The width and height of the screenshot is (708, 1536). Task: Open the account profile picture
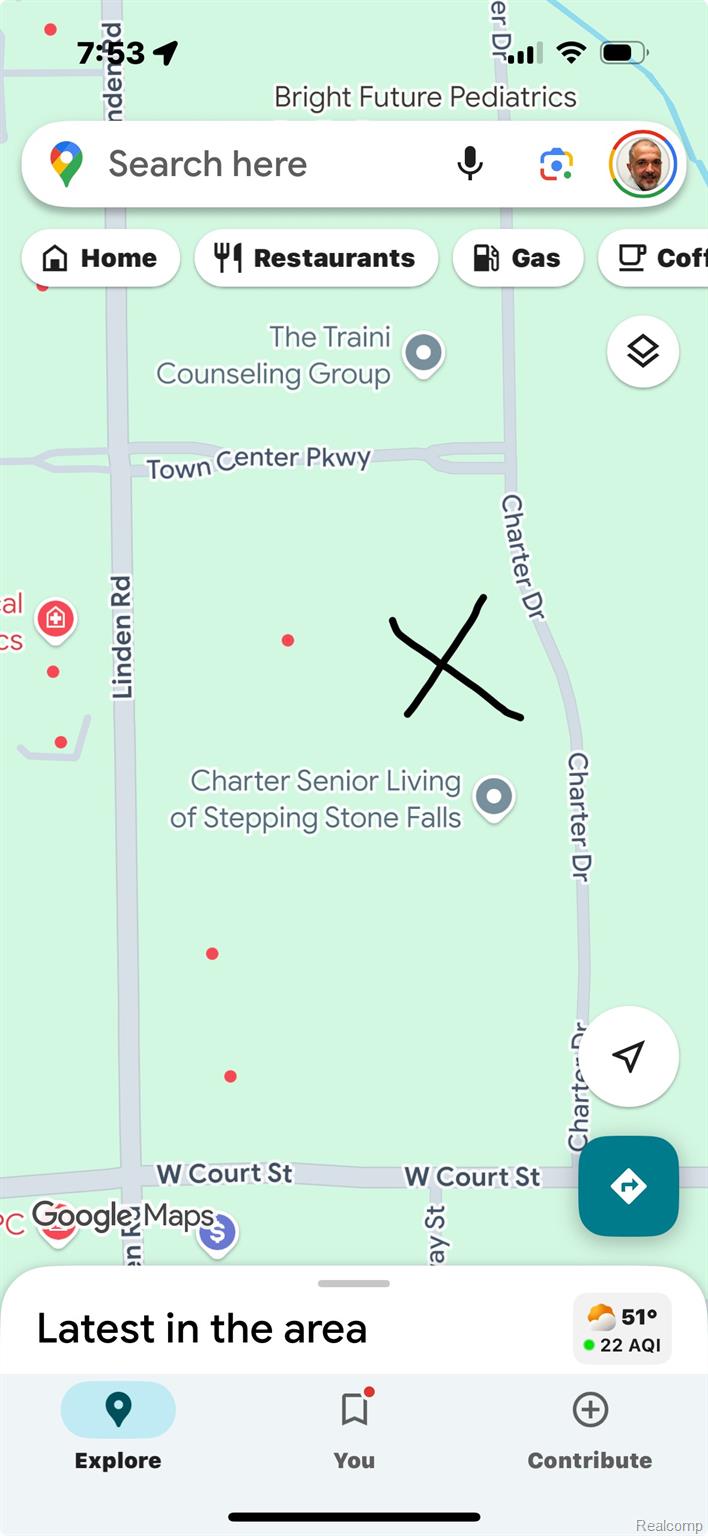643,164
